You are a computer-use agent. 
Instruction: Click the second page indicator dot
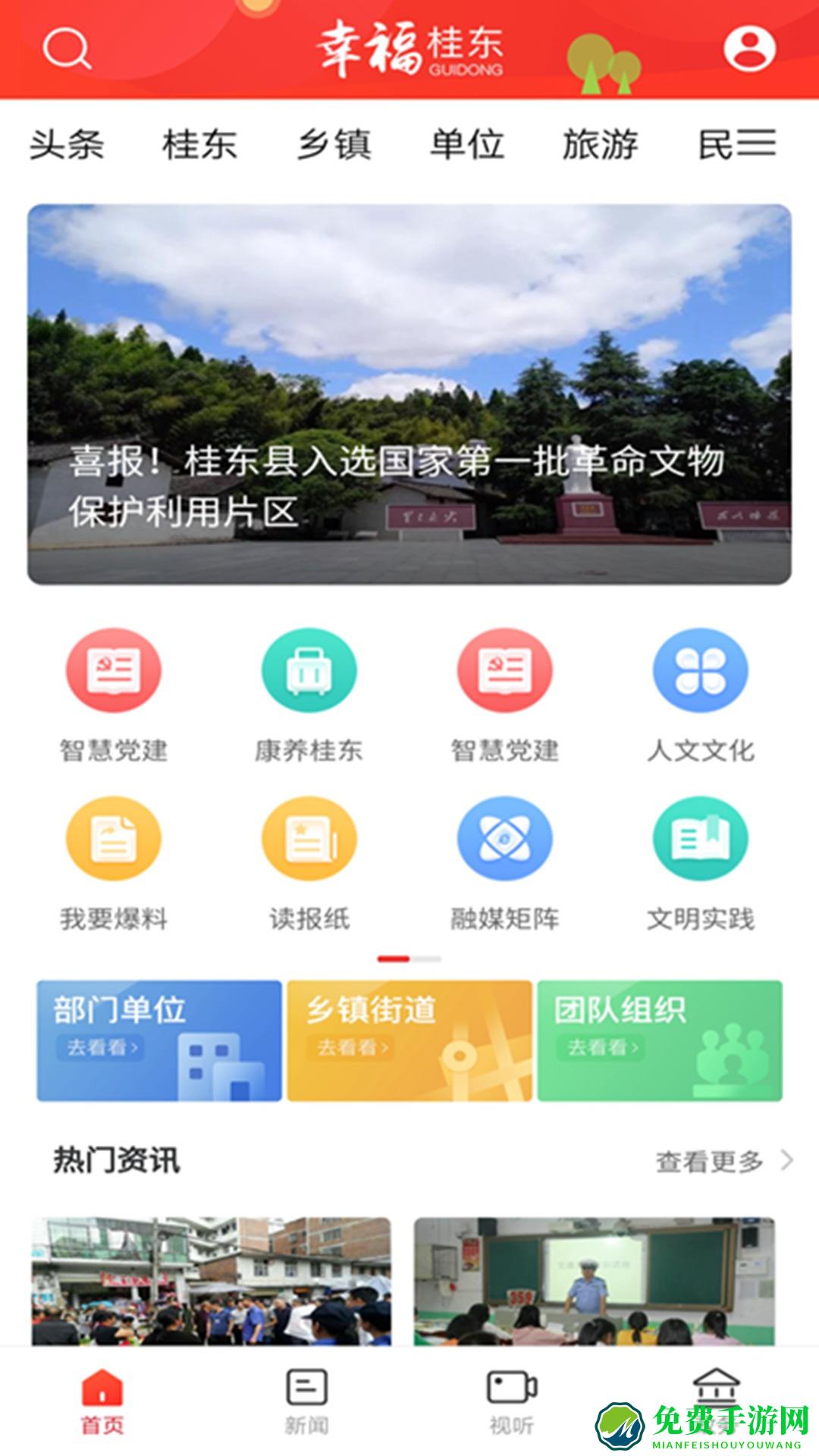[420, 957]
